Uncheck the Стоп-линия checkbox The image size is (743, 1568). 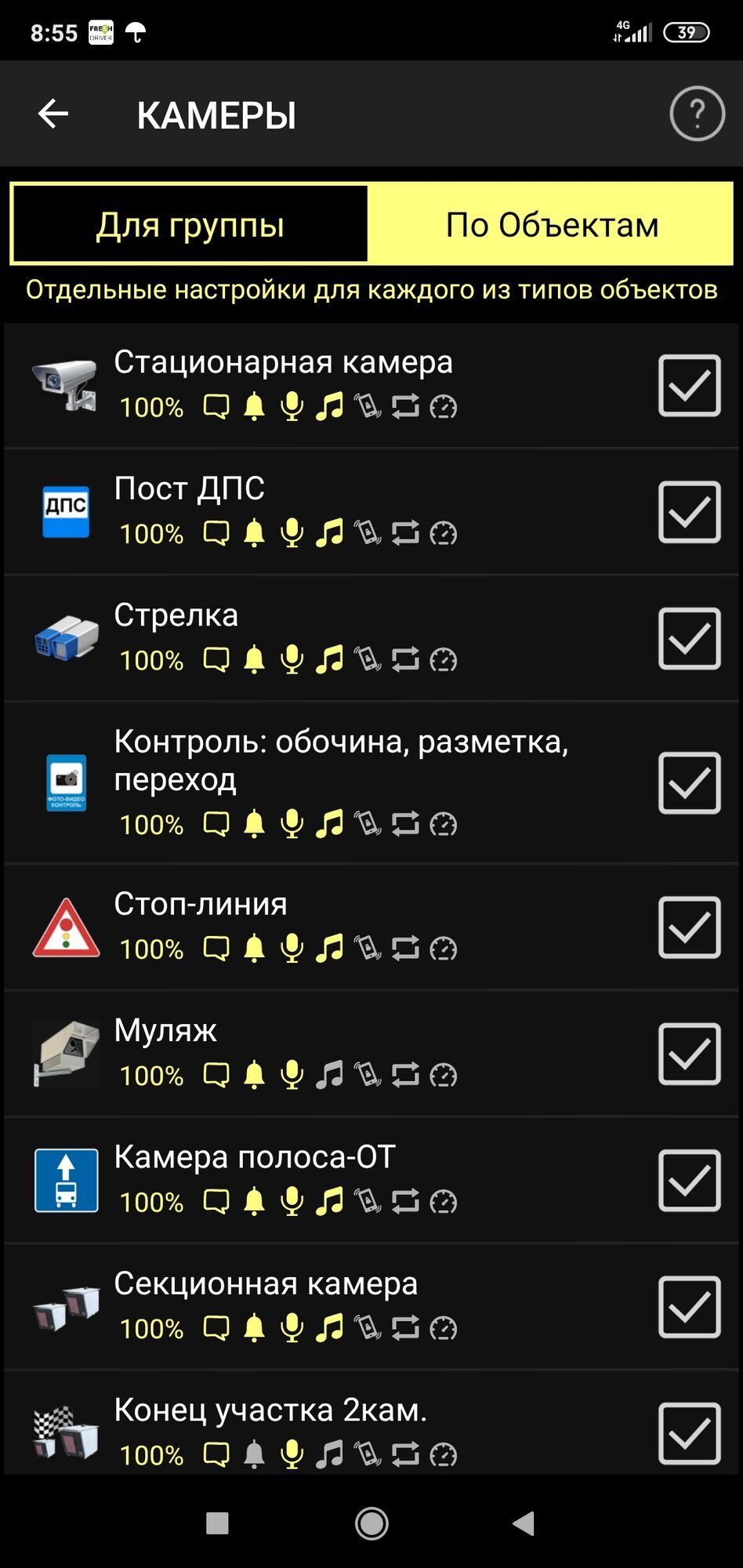[689, 927]
